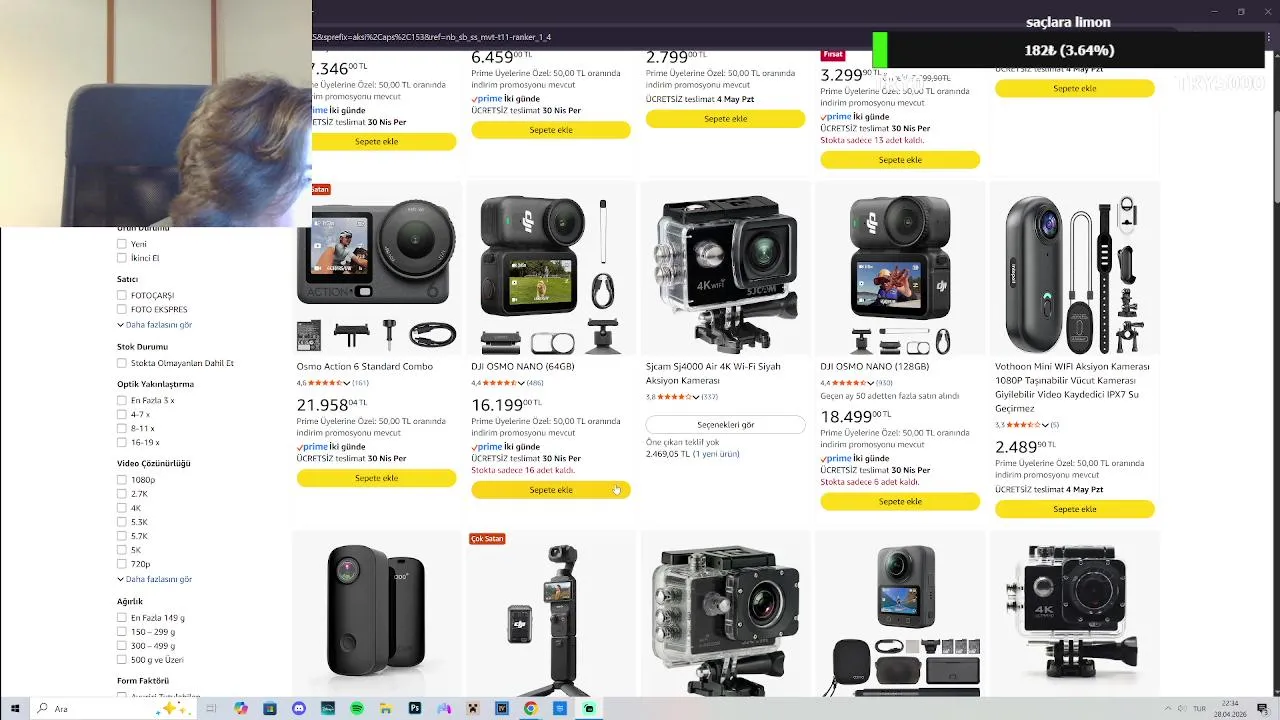Open Vothoon Mini WIFI camera product image
The image size is (1280, 720).
tap(1074, 272)
